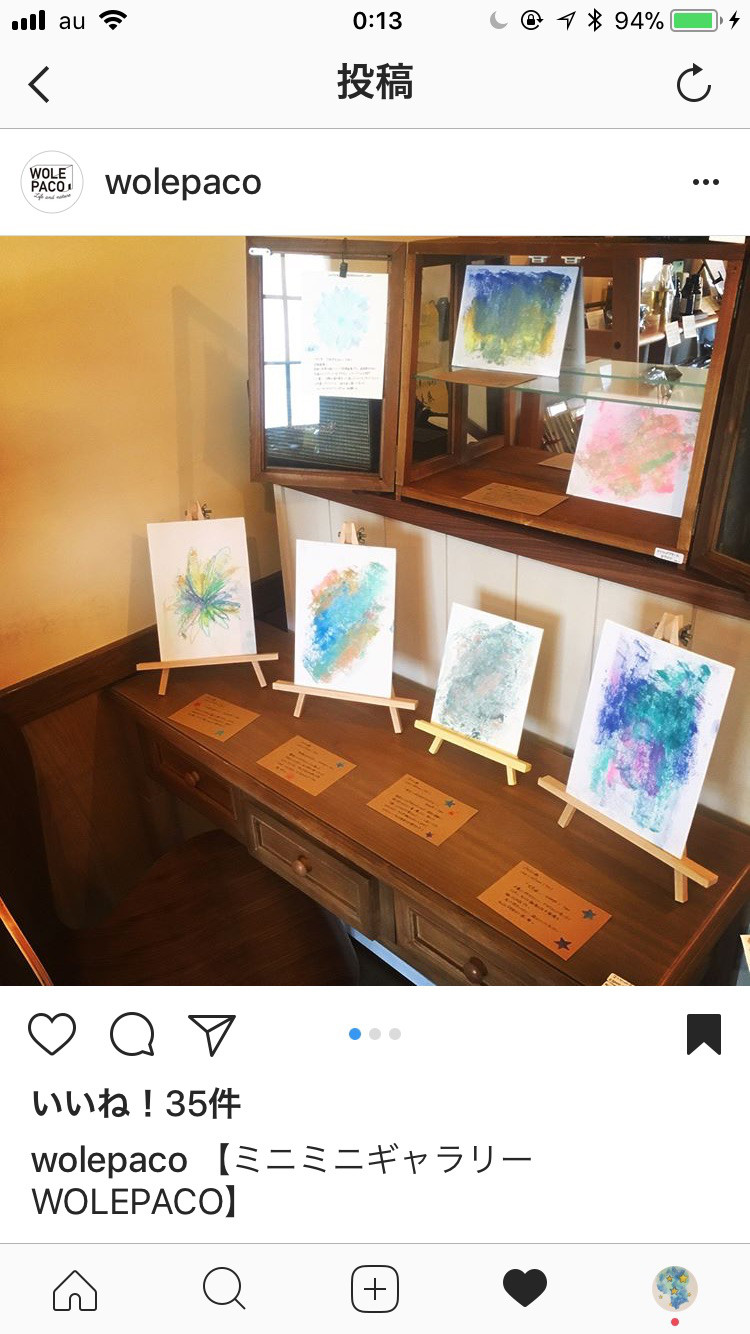Open comments with the speech bubble icon
Screen dimensions: 750x1334
coord(132,1034)
